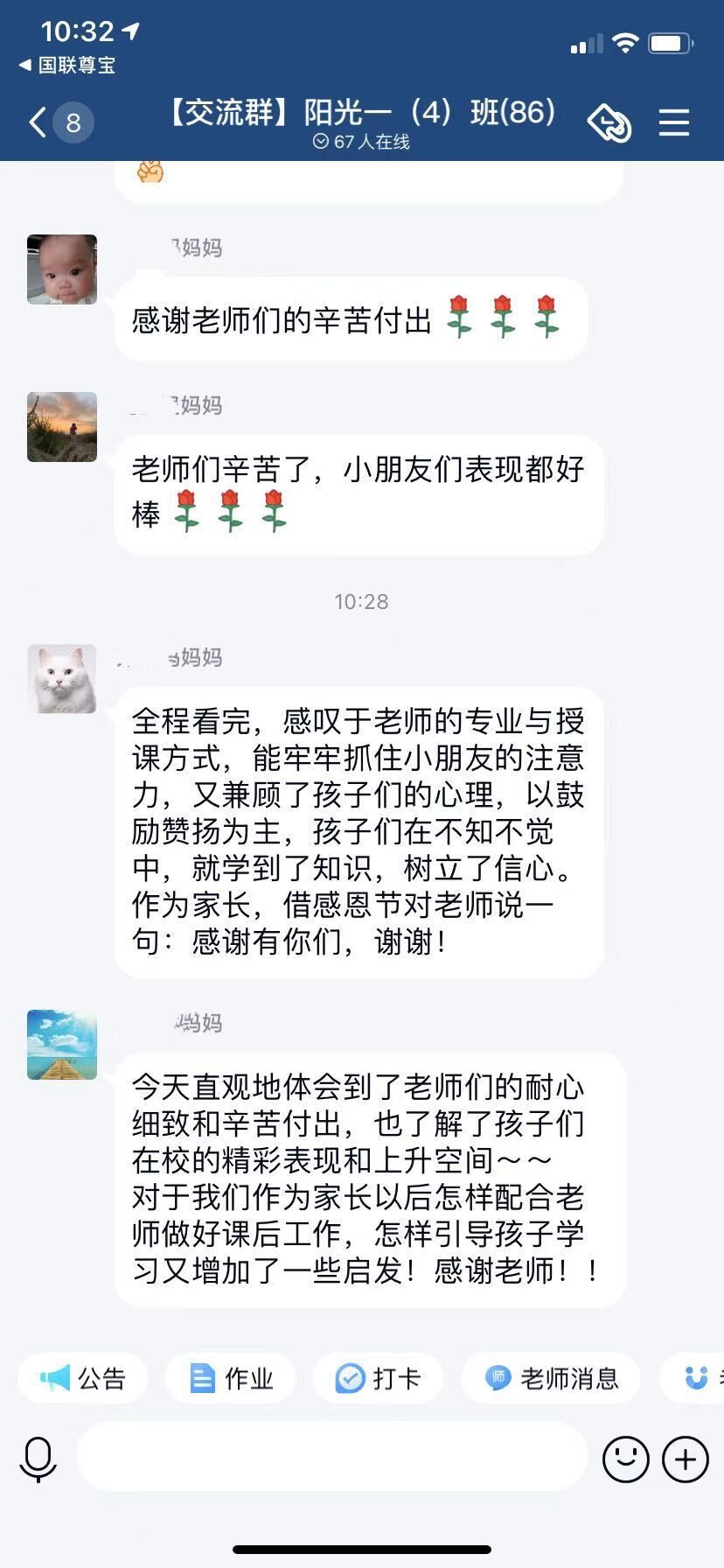
Task: Open 老师消息 teacher messages
Action: pos(552,1378)
